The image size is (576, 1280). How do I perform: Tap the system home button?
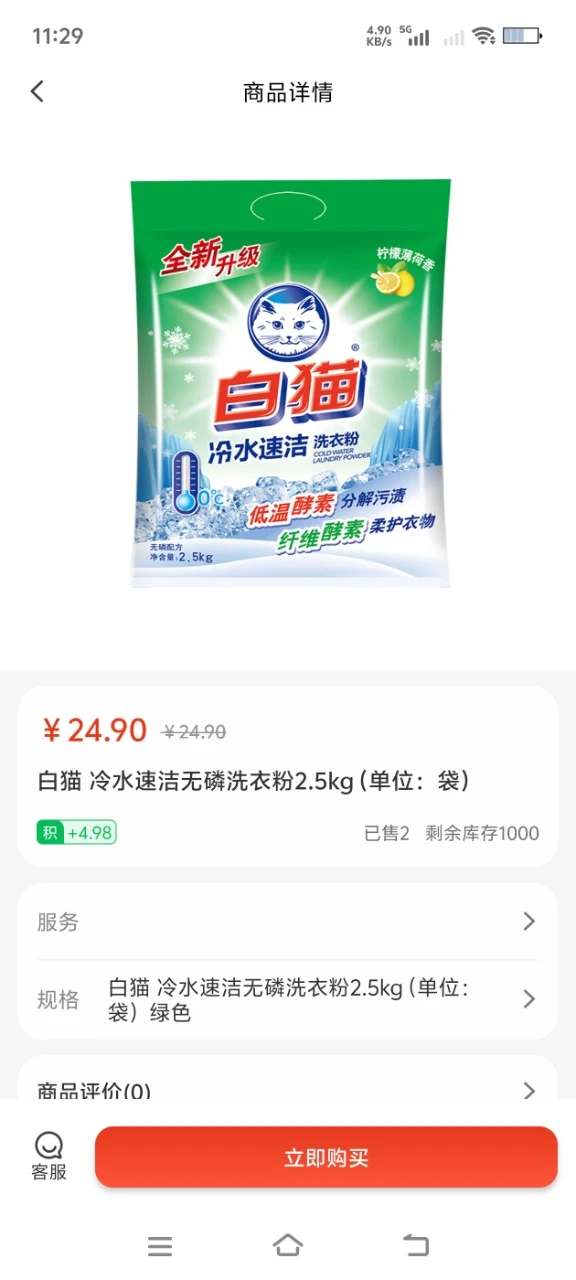288,1245
